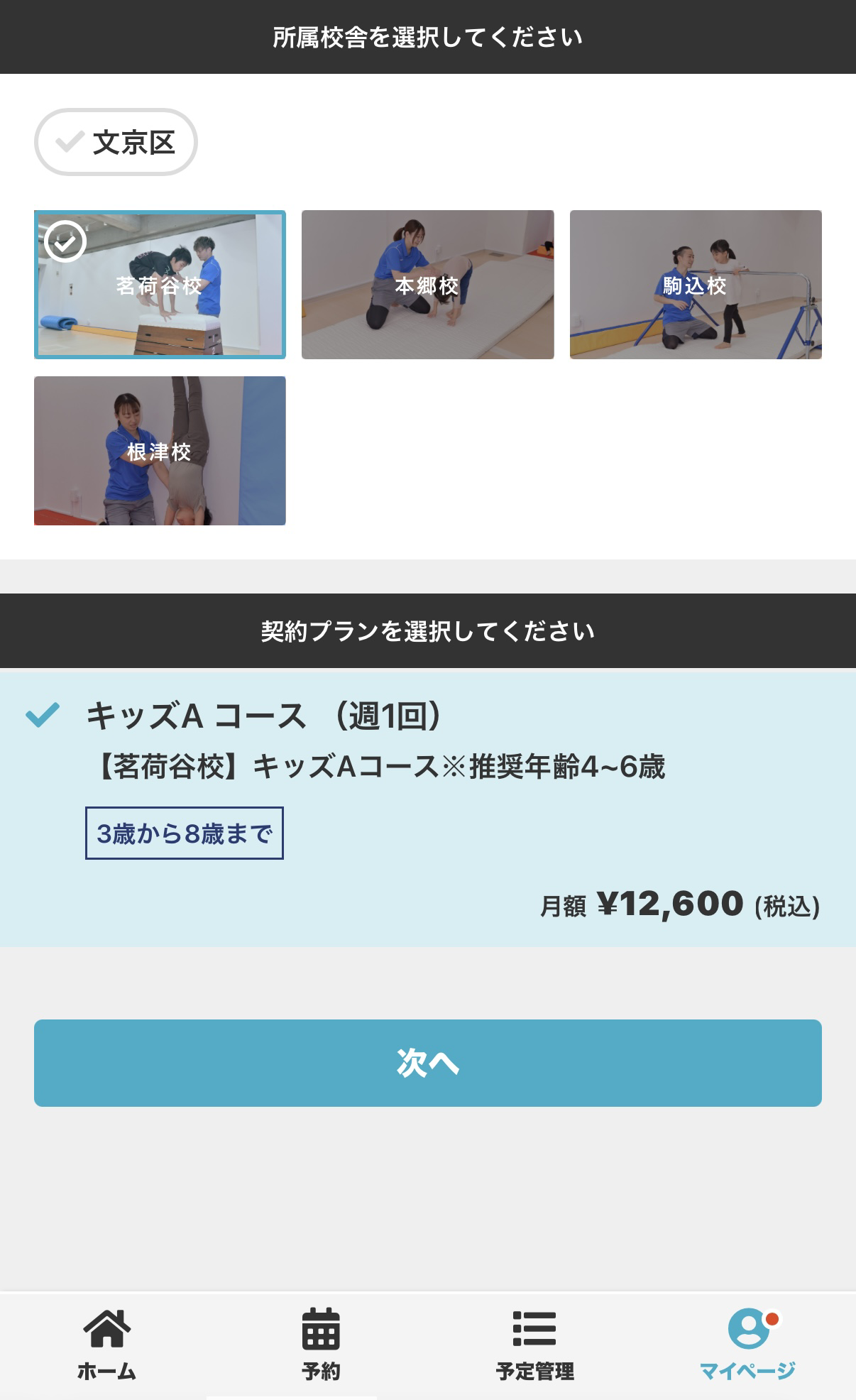856x1400 pixels.
Task: Select the 茗荷谷校 school tile
Action: coord(160,285)
